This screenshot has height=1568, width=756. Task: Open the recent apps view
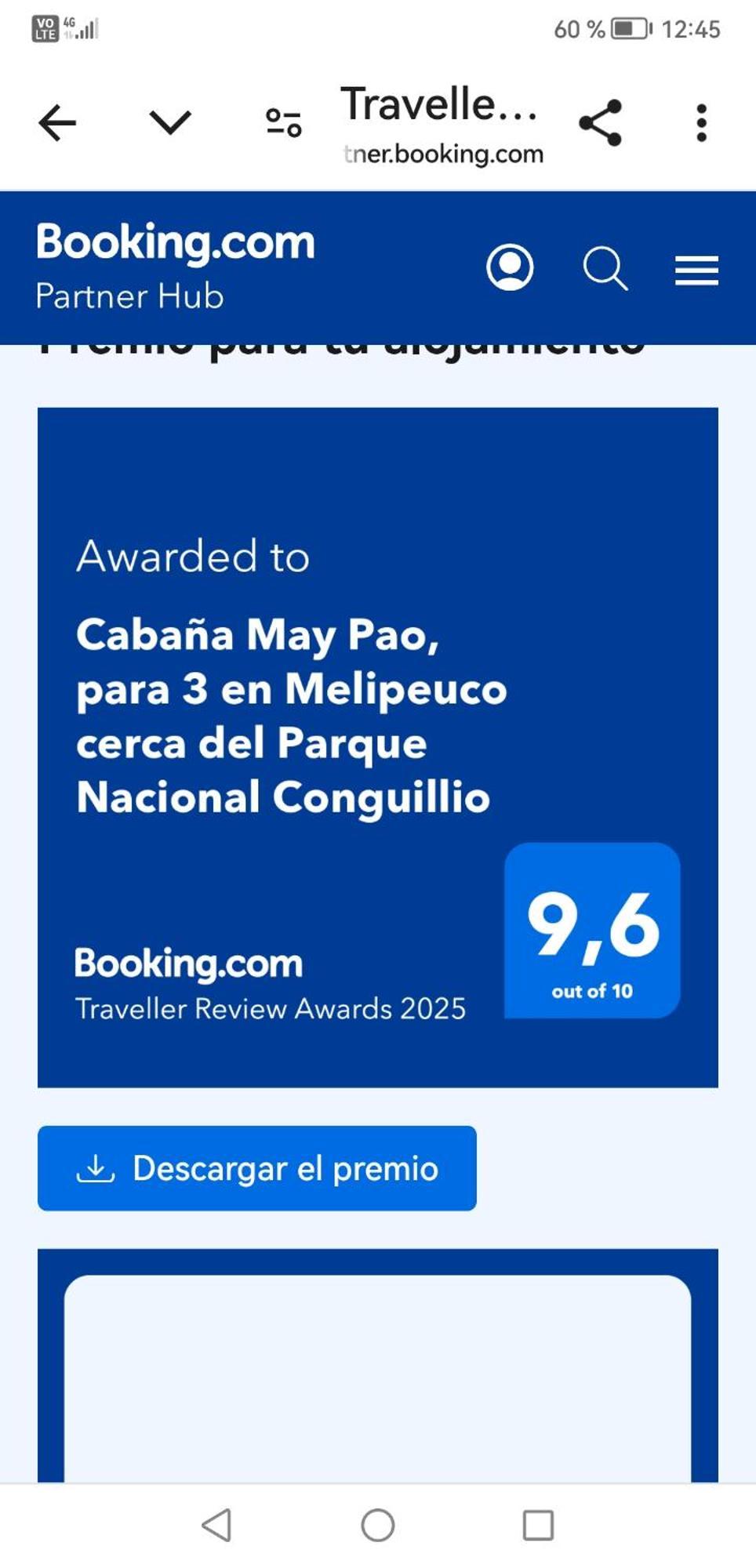(538, 1525)
